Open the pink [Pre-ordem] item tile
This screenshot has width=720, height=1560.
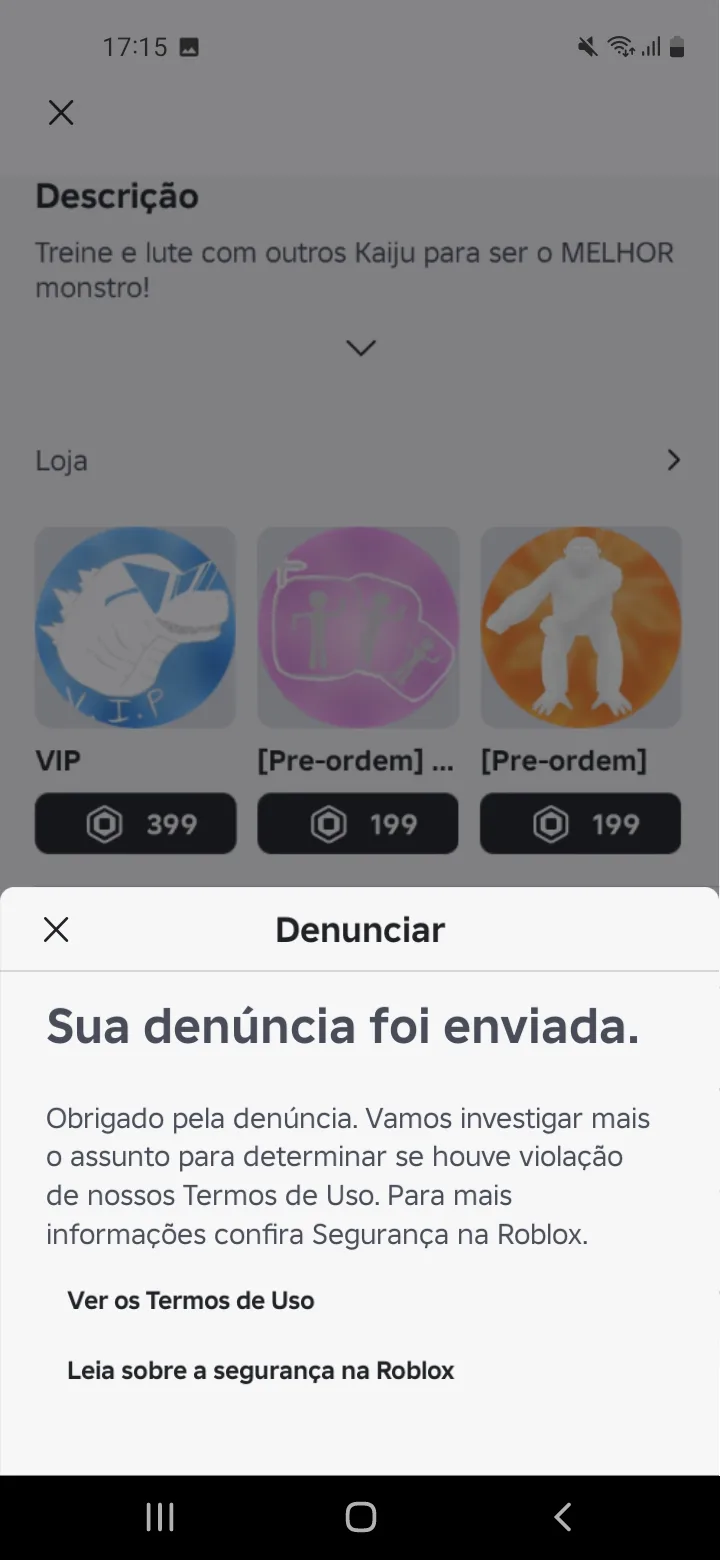(358, 627)
